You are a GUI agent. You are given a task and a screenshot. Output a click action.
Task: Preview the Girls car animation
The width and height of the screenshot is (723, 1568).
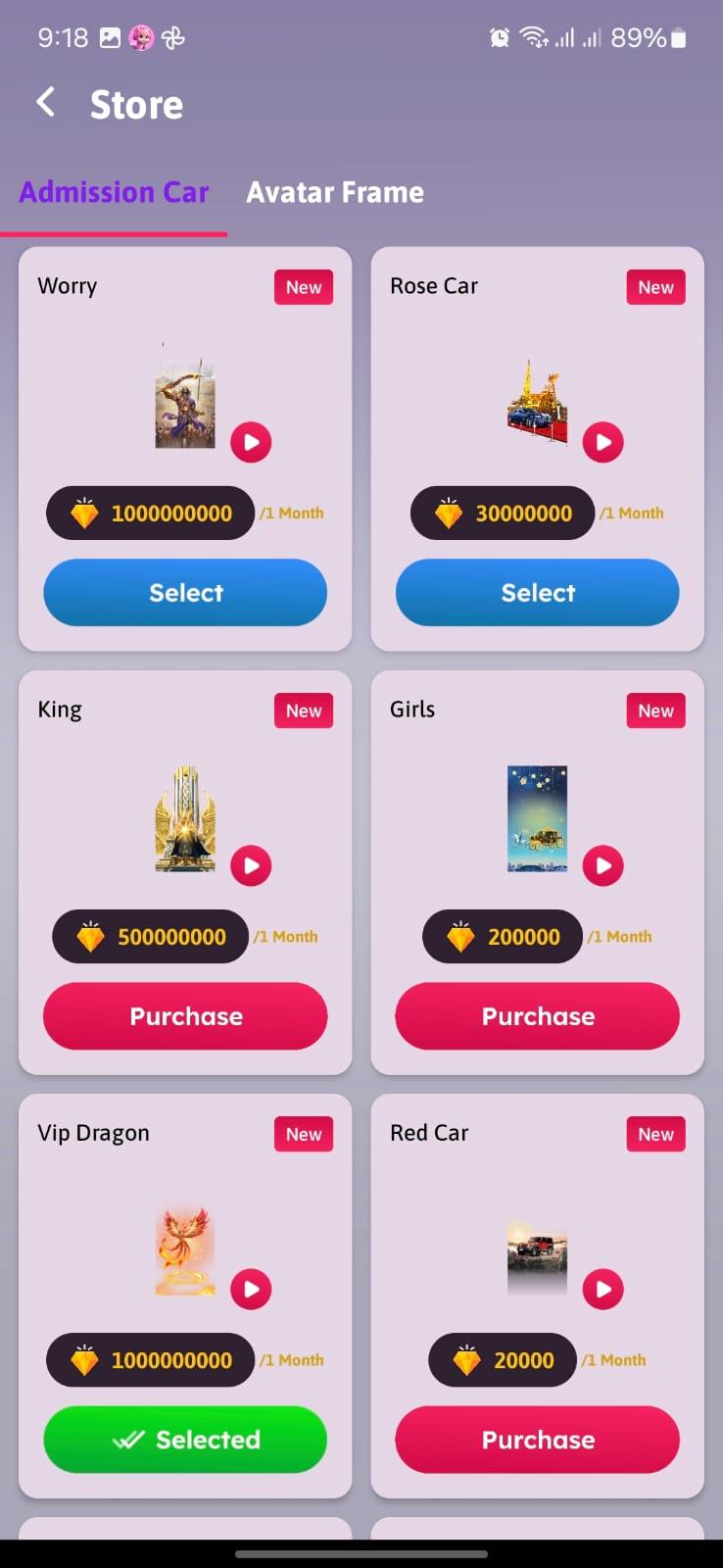[603, 865]
